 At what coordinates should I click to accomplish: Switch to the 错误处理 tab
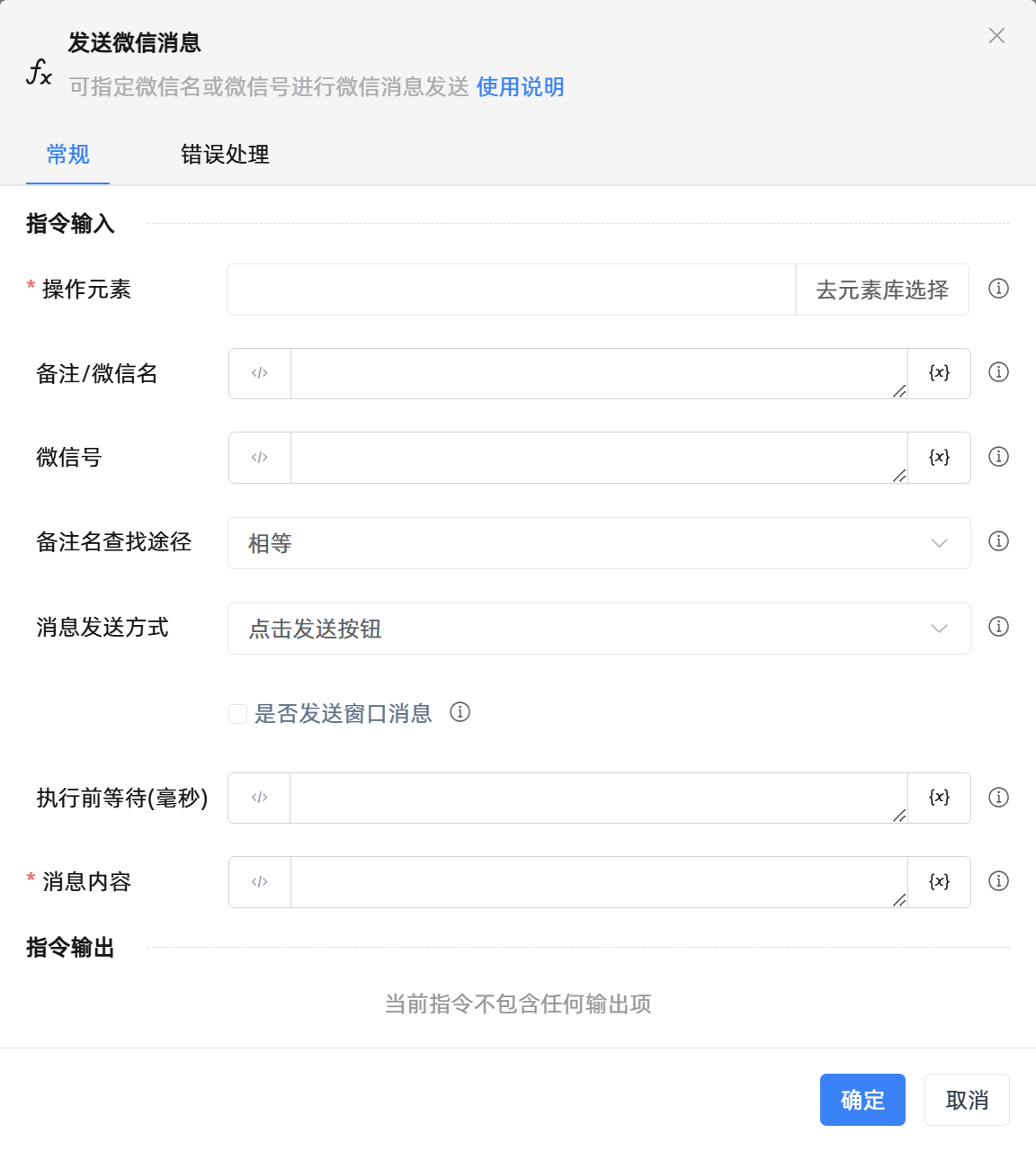click(x=224, y=155)
